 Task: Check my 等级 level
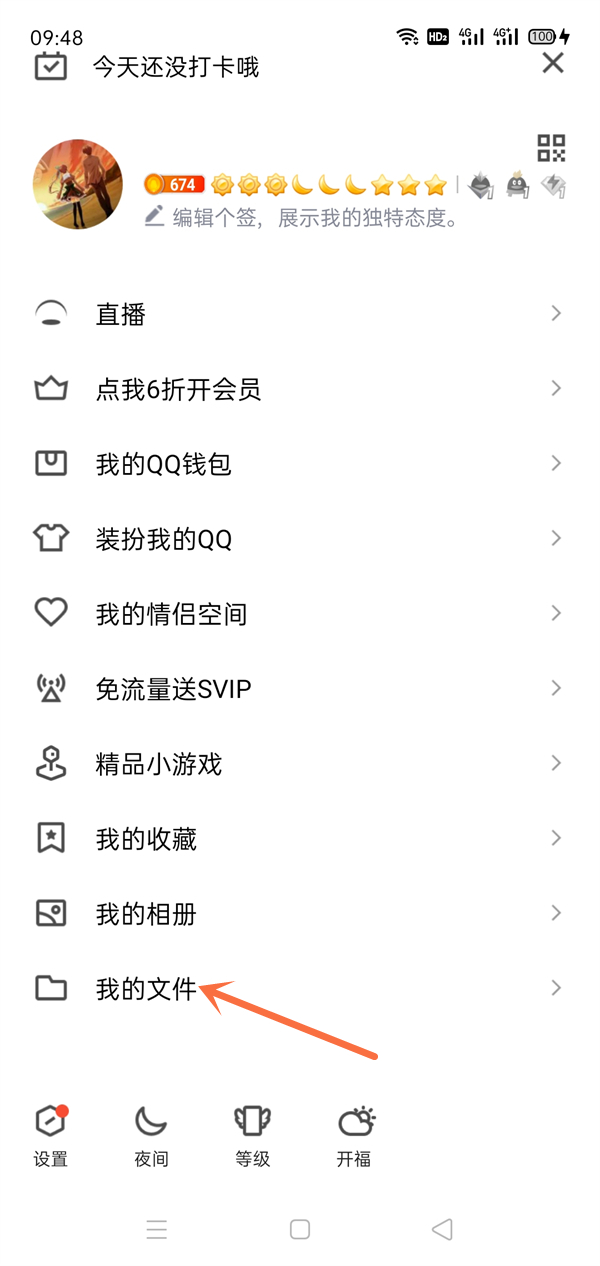pyautogui.click(x=253, y=1135)
